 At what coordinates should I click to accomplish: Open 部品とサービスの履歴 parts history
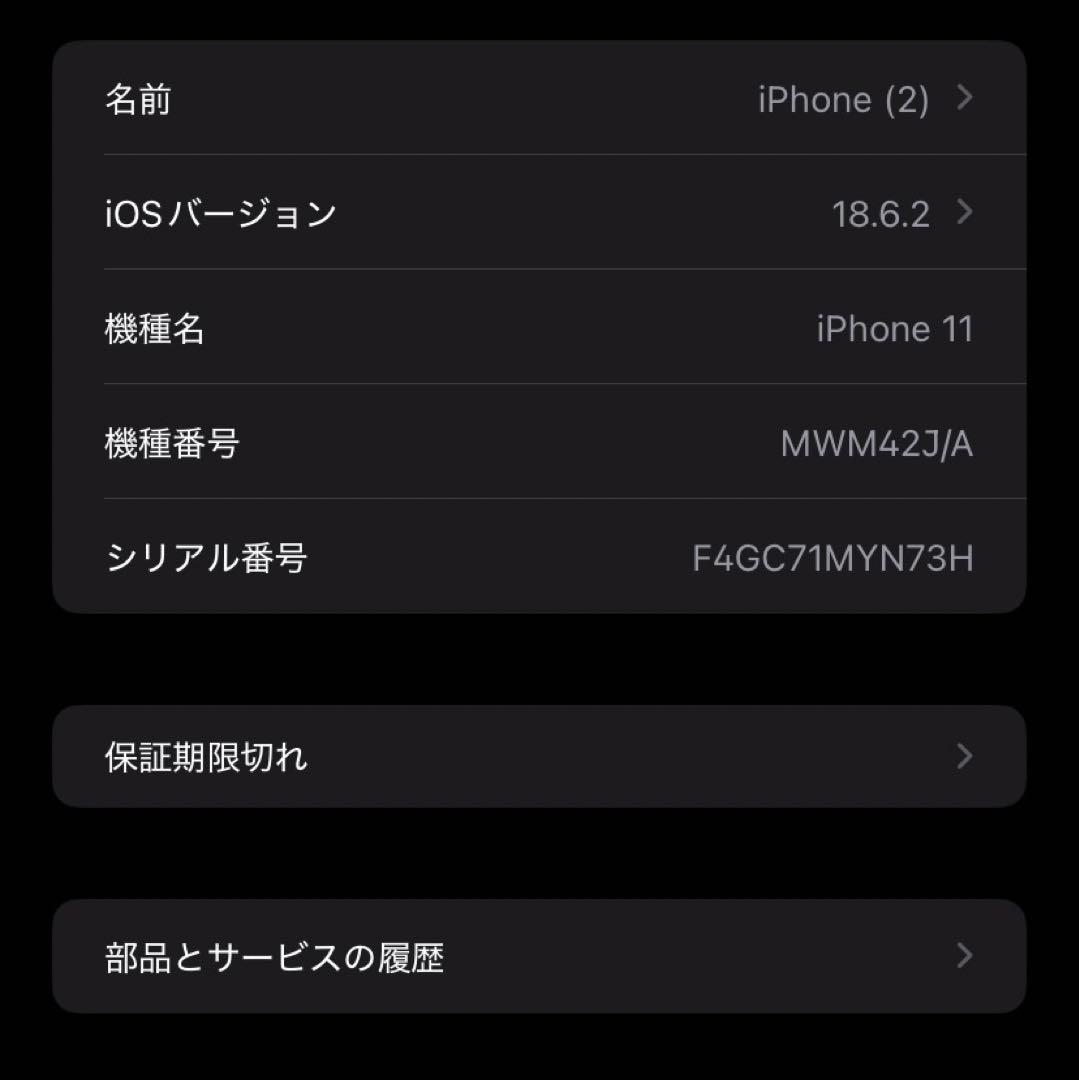pyautogui.click(x=540, y=956)
